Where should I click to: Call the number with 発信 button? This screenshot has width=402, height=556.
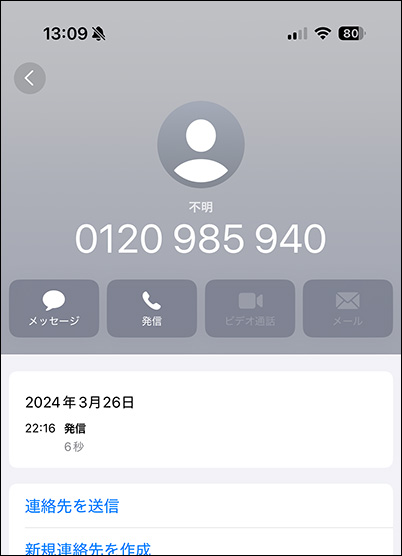pos(152,308)
